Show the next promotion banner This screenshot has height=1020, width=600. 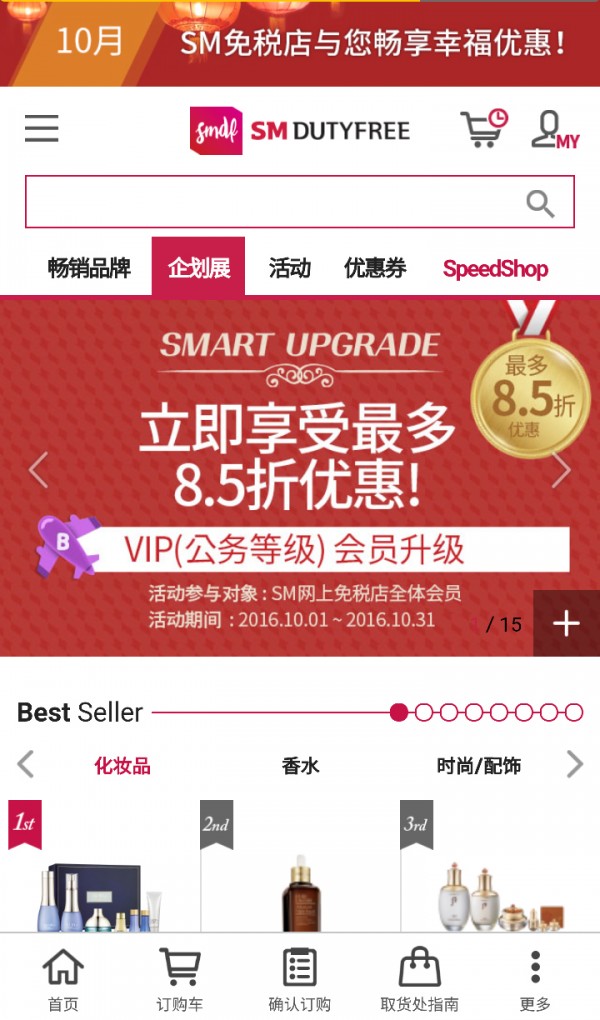click(562, 470)
